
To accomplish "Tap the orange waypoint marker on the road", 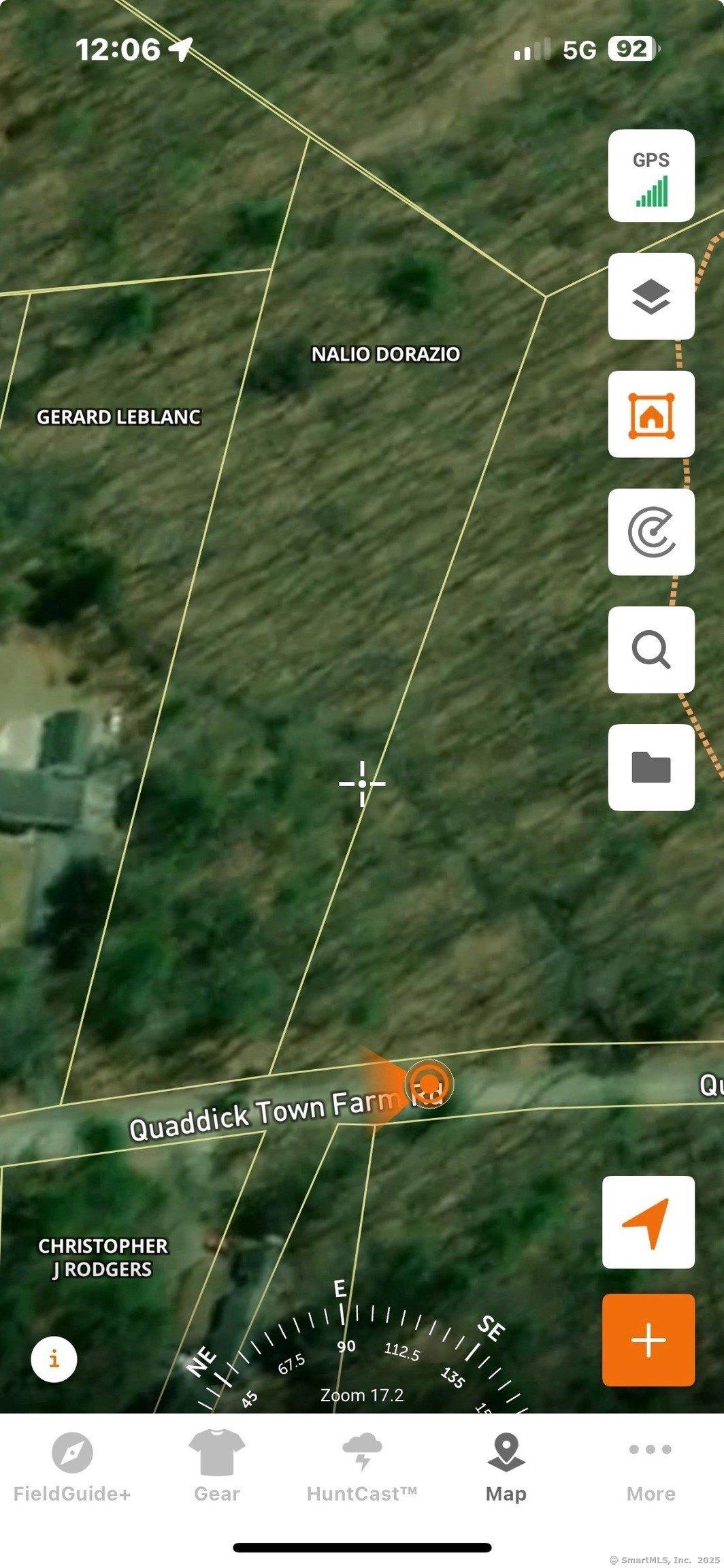I will coord(429,1083).
